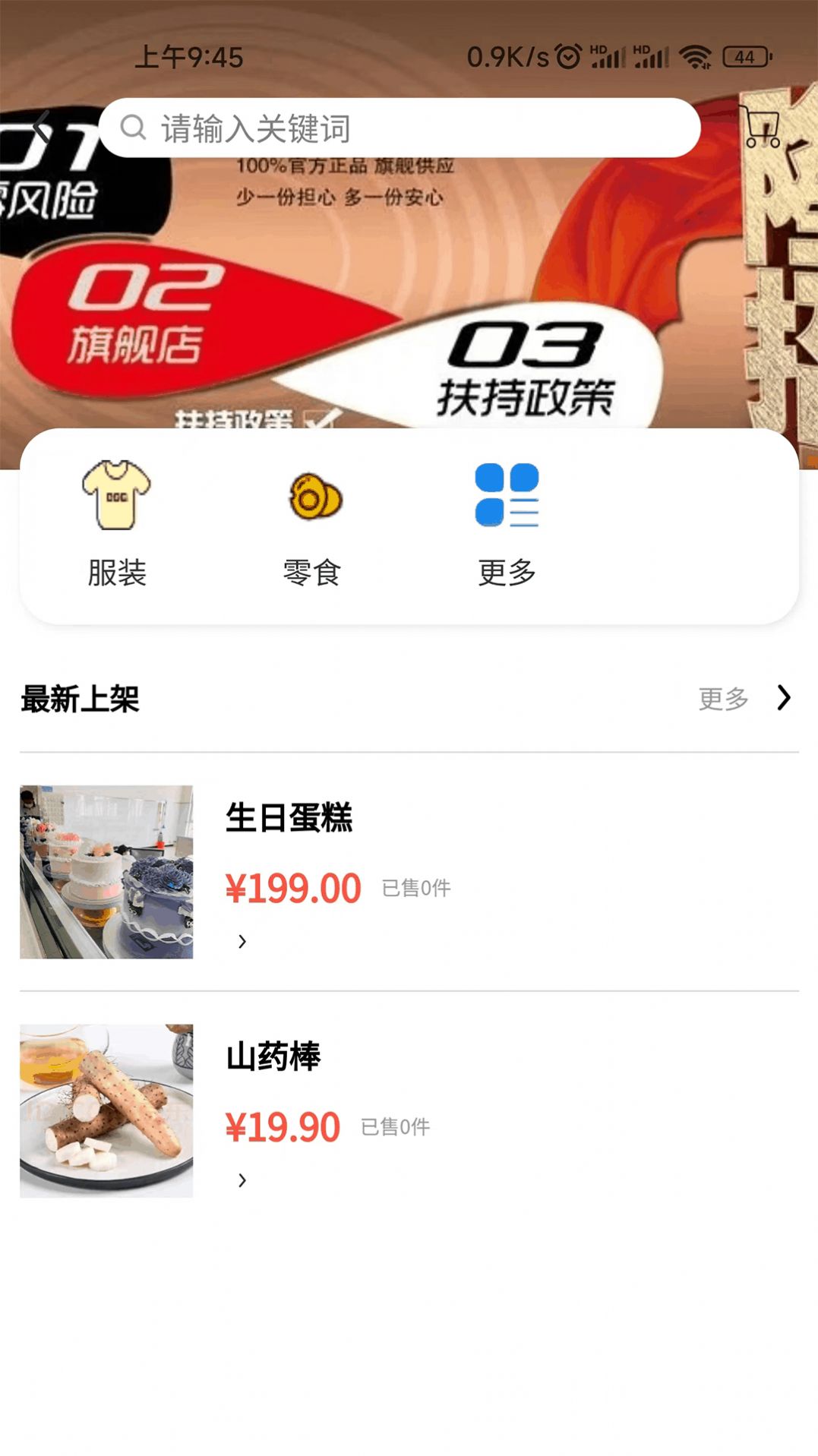
Task: Select the 最新上架 section header
Action: [x=81, y=700]
